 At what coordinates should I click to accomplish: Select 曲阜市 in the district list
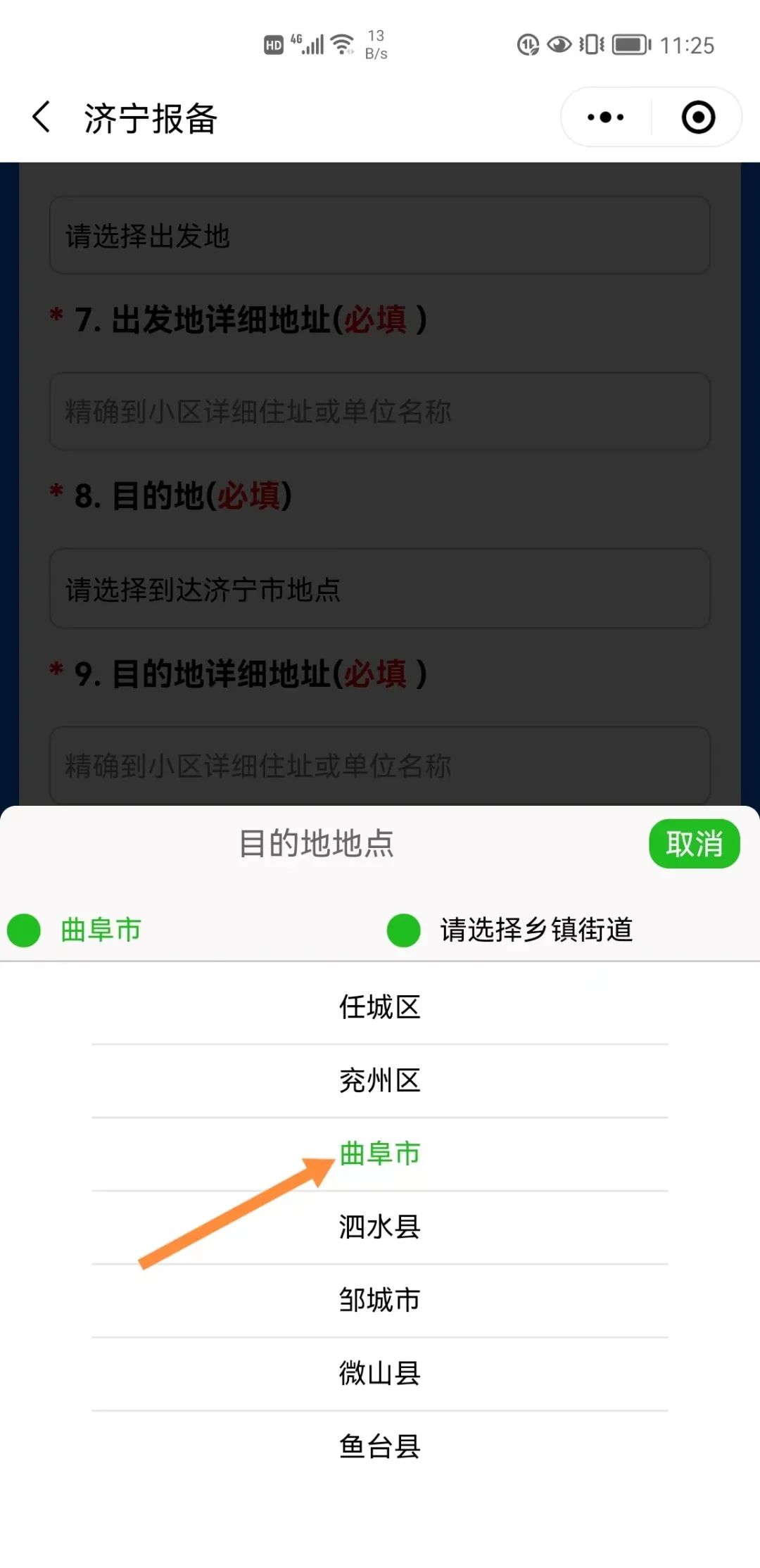click(x=379, y=1153)
